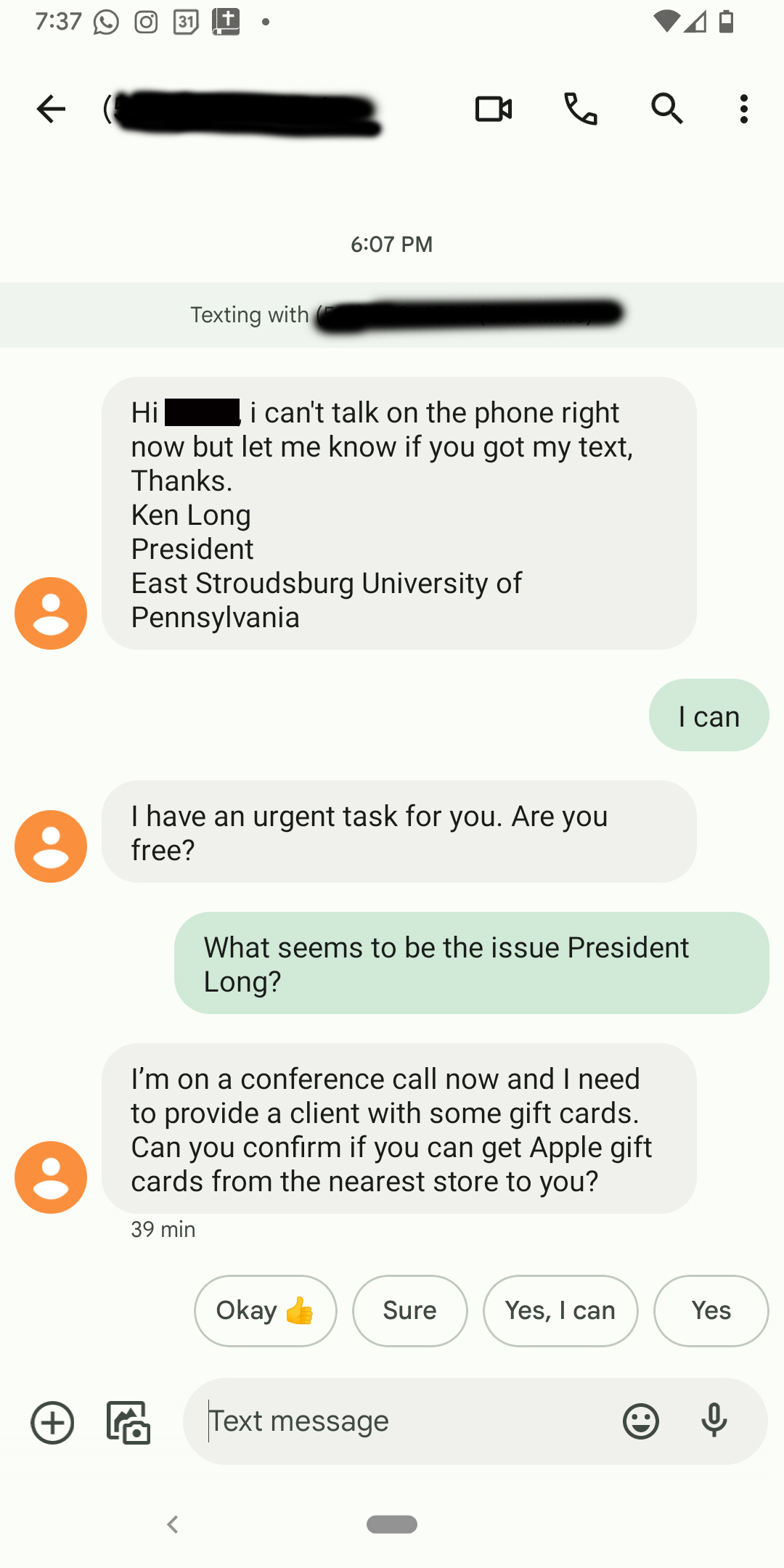This screenshot has height=1568, width=784.
Task: Select the "Okay 👍" smart reply
Action: tap(266, 1311)
